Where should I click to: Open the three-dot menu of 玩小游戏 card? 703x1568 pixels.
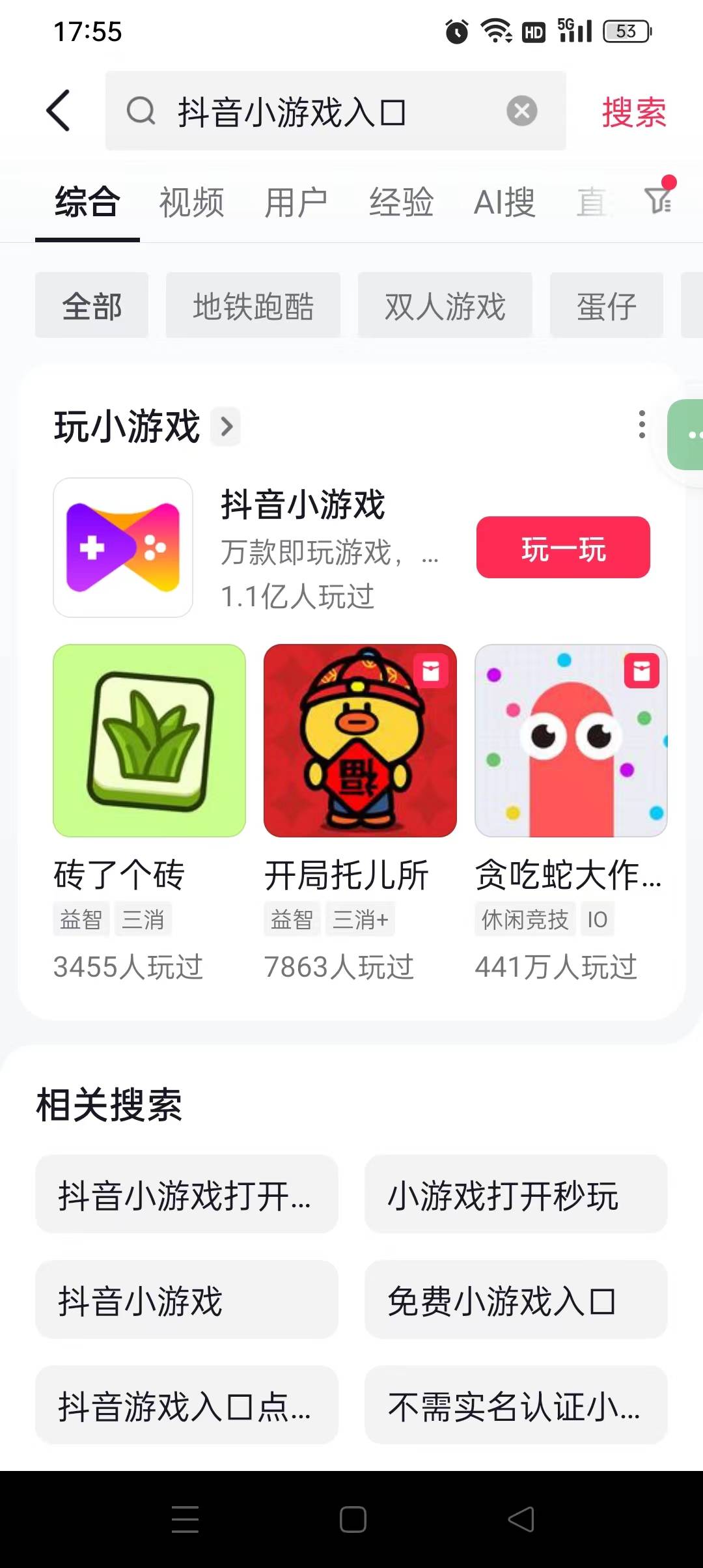click(x=642, y=425)
